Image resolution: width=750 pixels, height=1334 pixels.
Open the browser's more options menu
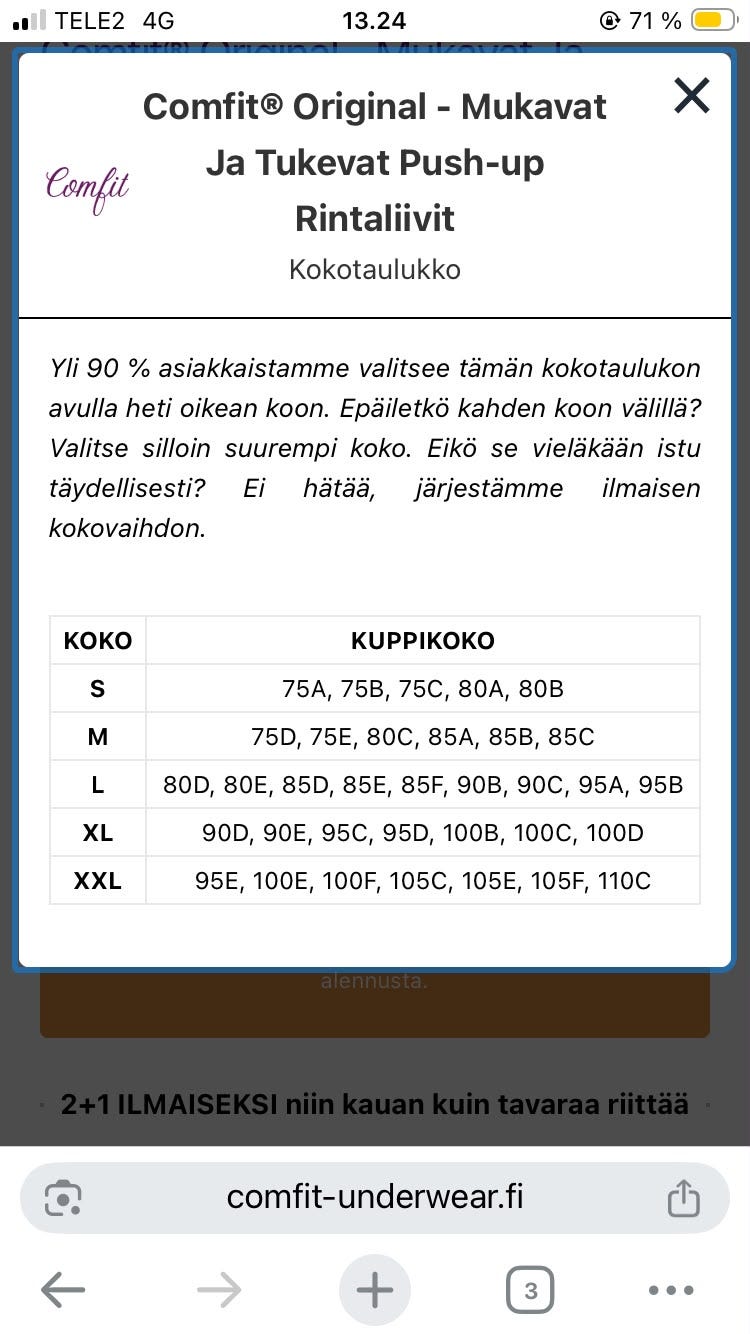point(670,1290)
